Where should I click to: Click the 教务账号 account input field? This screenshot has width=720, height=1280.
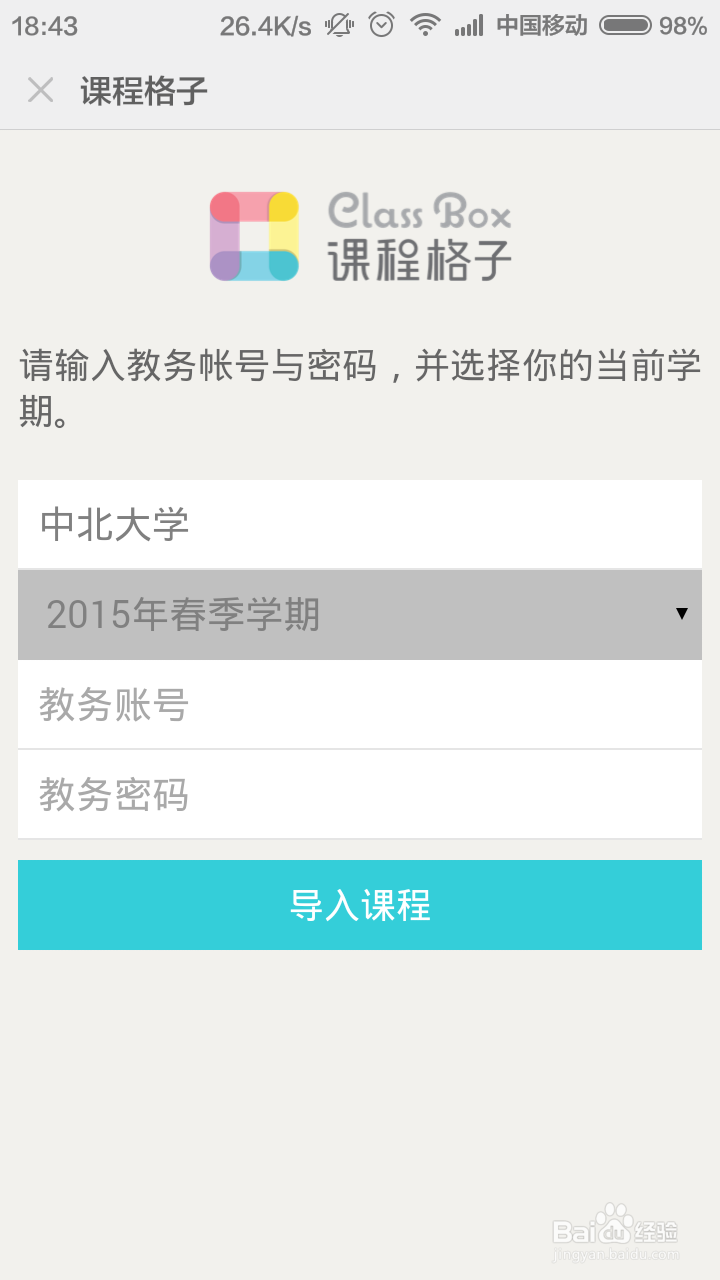click(360, 704)
